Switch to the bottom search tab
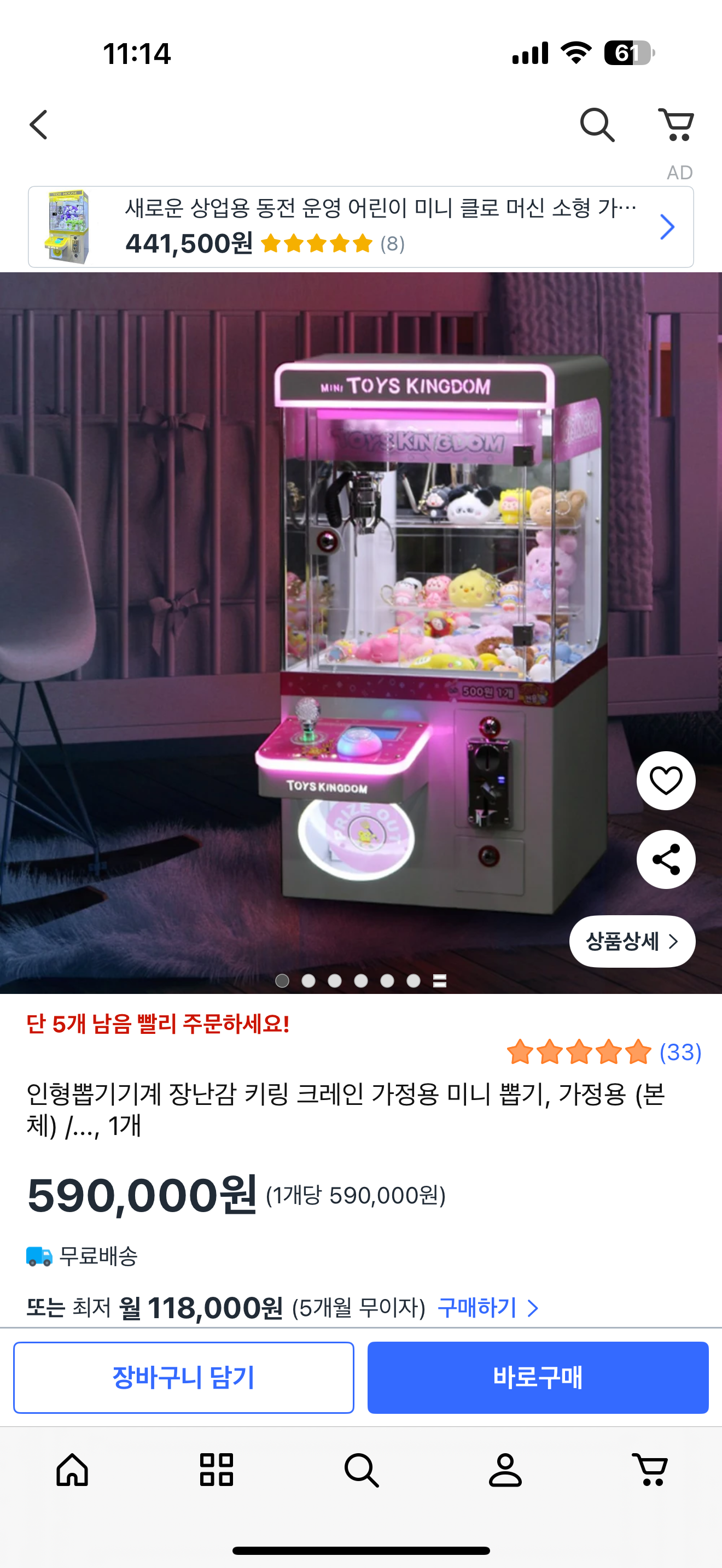This screenshot has width=722, height=1568. click(x=361, y=1470)
